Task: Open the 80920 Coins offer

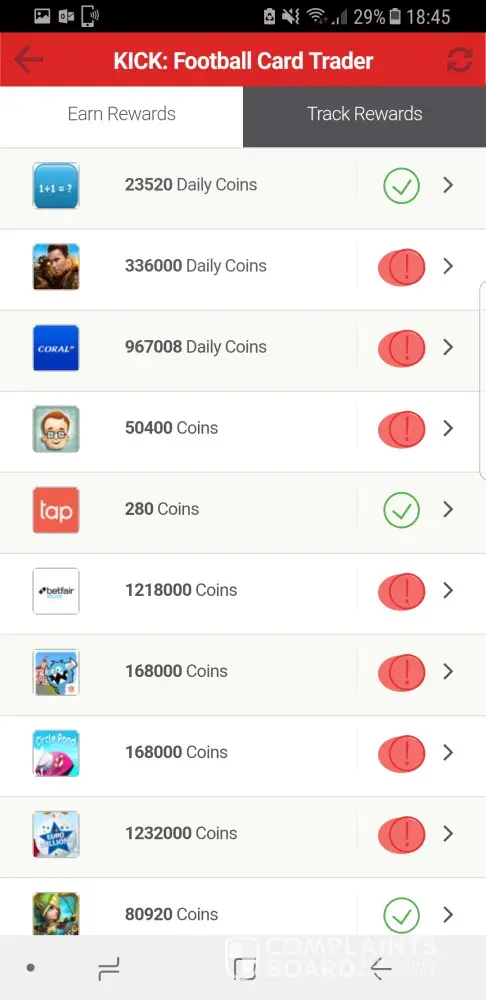Action: coord(243,907)
